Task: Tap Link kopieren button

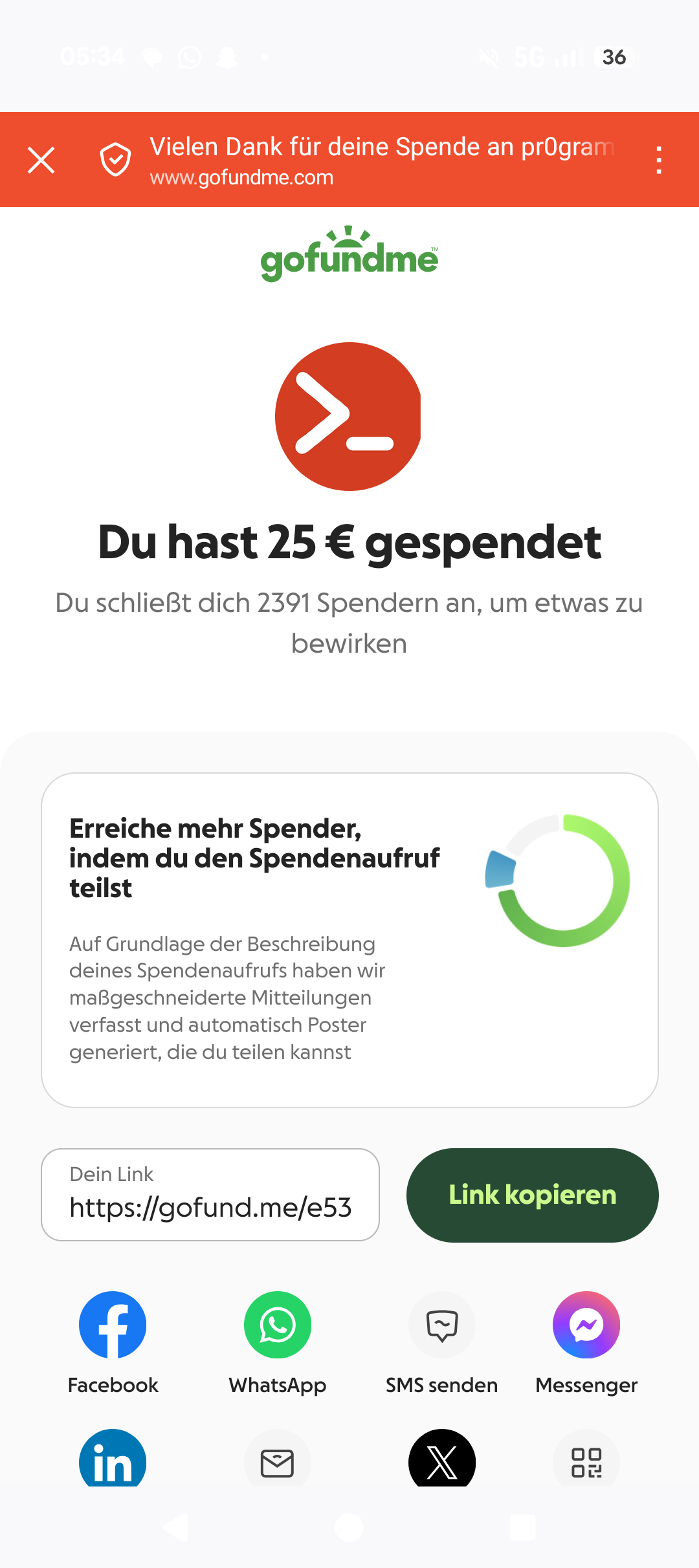Action: (x=532, y=1195)
